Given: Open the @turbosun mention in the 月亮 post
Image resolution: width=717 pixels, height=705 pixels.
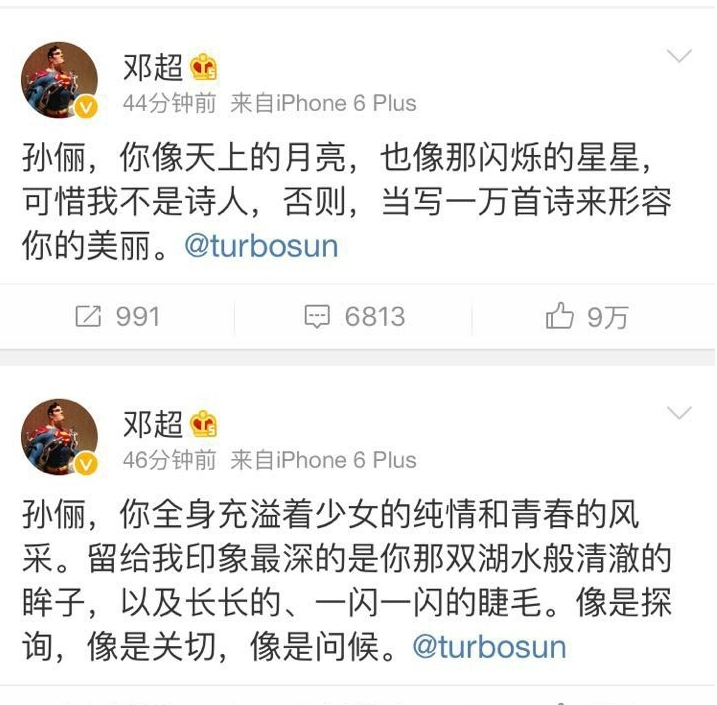Looking at the screenshot, I should point(261,246).
